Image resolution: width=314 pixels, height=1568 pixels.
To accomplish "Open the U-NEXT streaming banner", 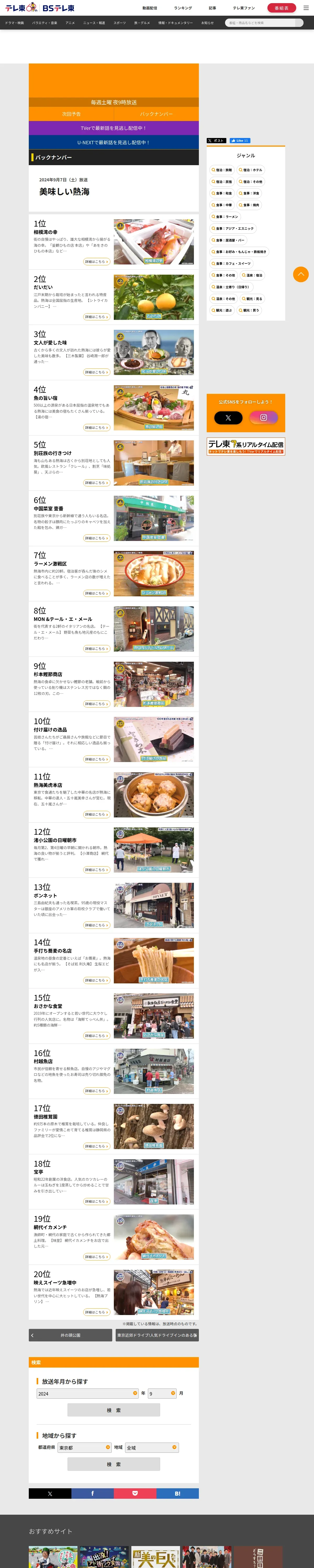I will pyautogui.click(x=113, y=142).
